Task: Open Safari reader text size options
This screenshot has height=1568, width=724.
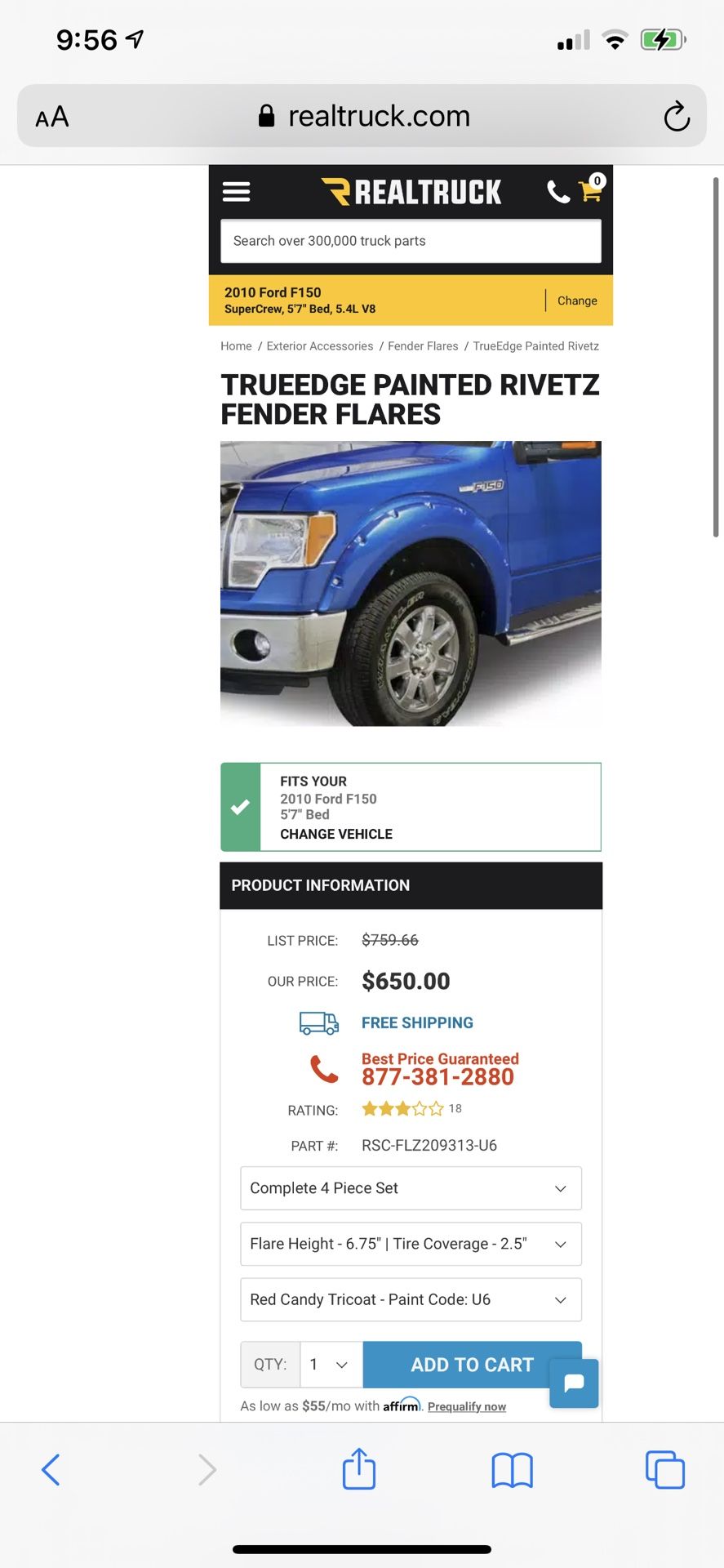Action: pyautogui.click(x=52, y=117)
